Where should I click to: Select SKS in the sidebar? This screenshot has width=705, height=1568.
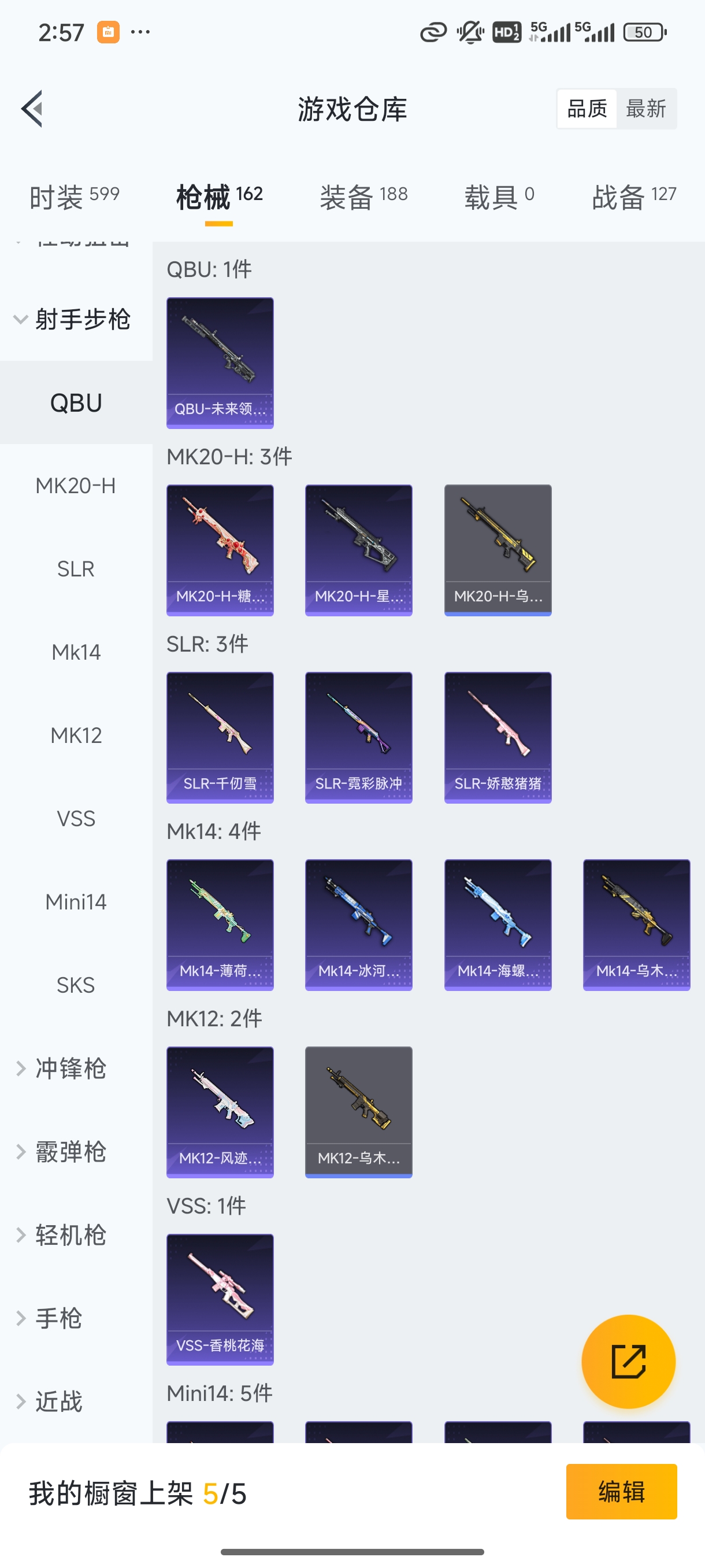[x=76, y=985]
